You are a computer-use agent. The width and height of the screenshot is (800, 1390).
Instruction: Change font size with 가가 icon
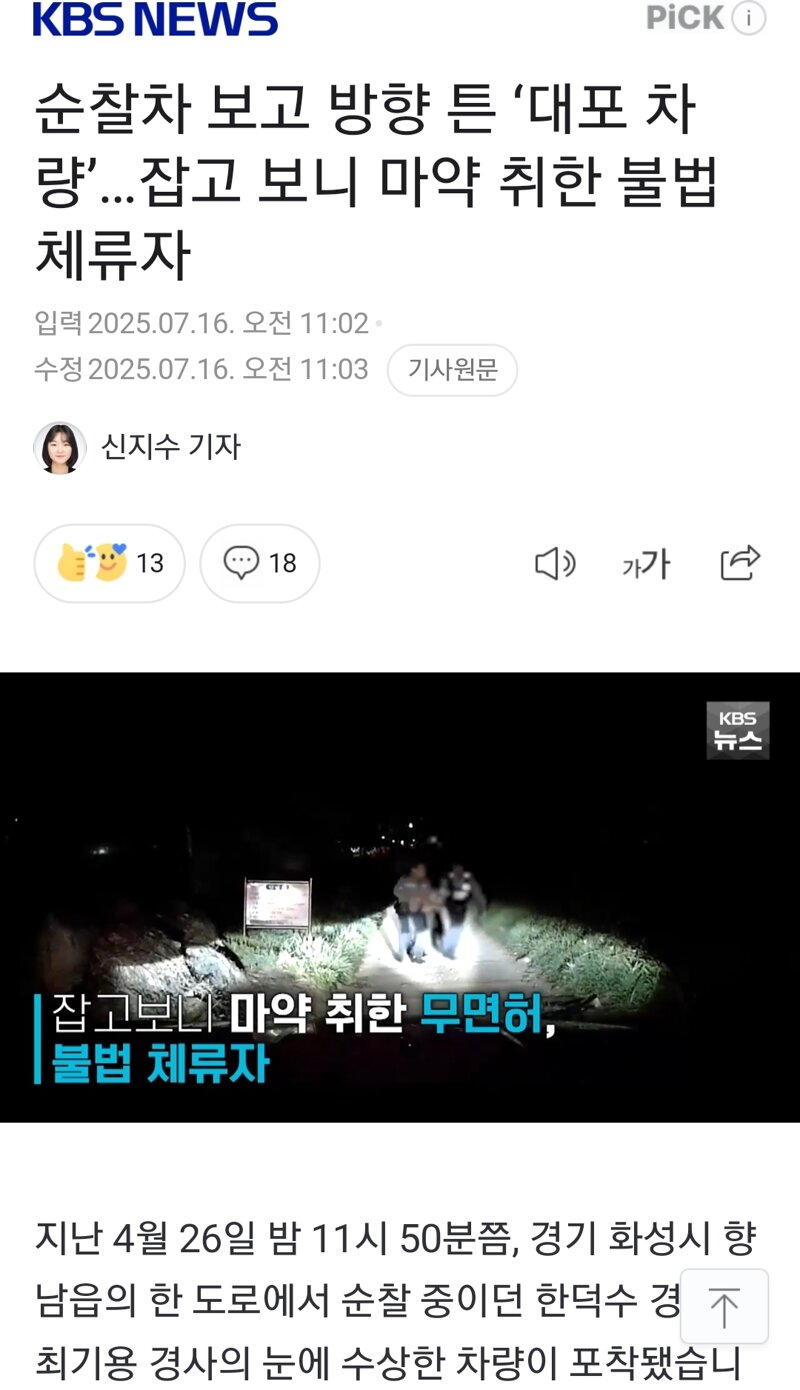(646, 564)
